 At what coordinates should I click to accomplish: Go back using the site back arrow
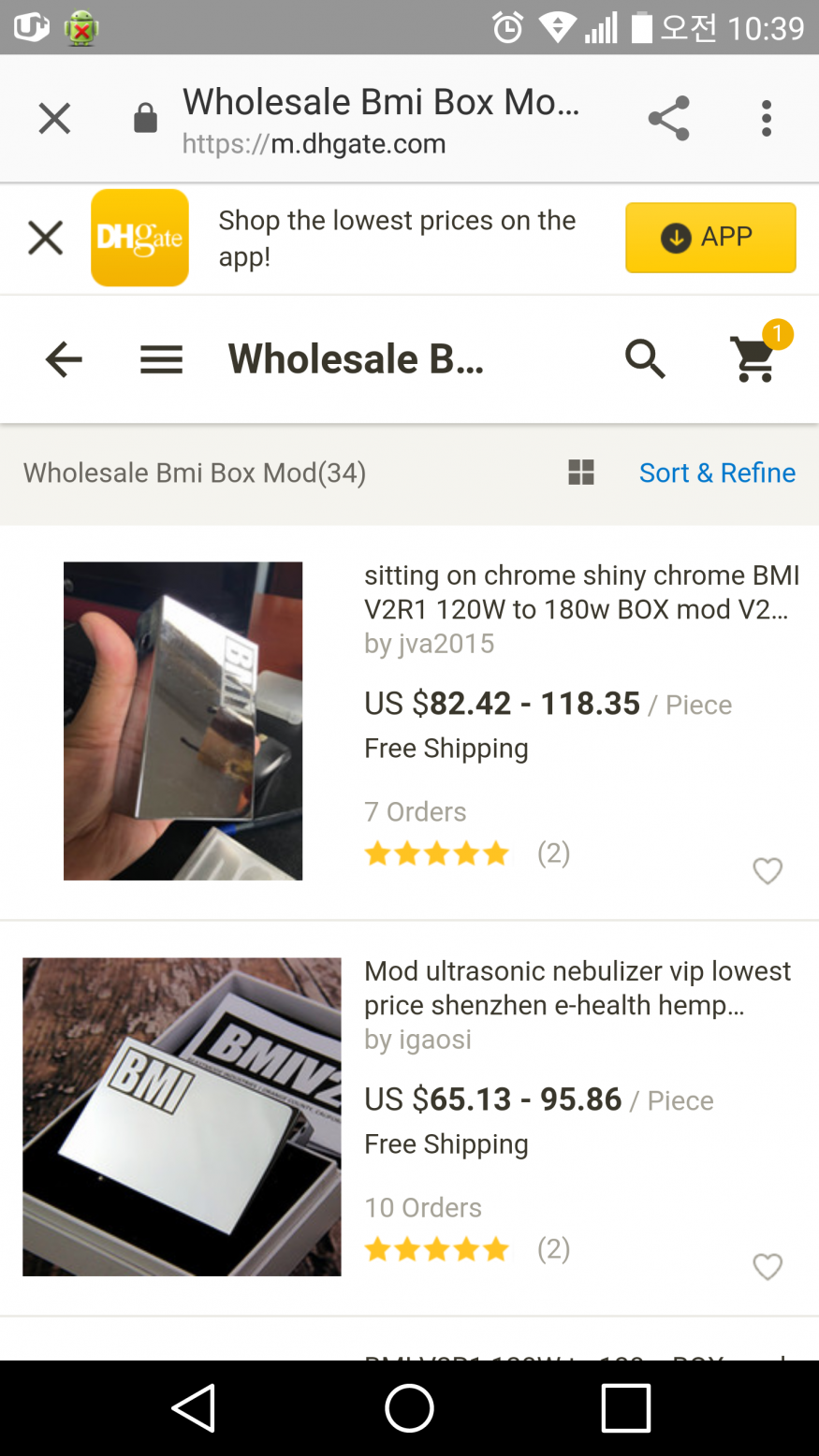pyautogui.click(x=64, y=359)
